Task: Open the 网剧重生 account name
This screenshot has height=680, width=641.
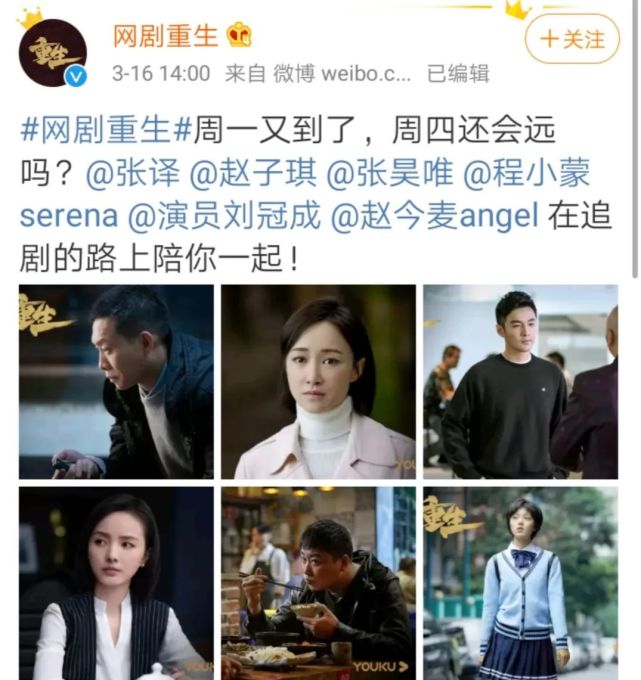Action: (165, 36)
